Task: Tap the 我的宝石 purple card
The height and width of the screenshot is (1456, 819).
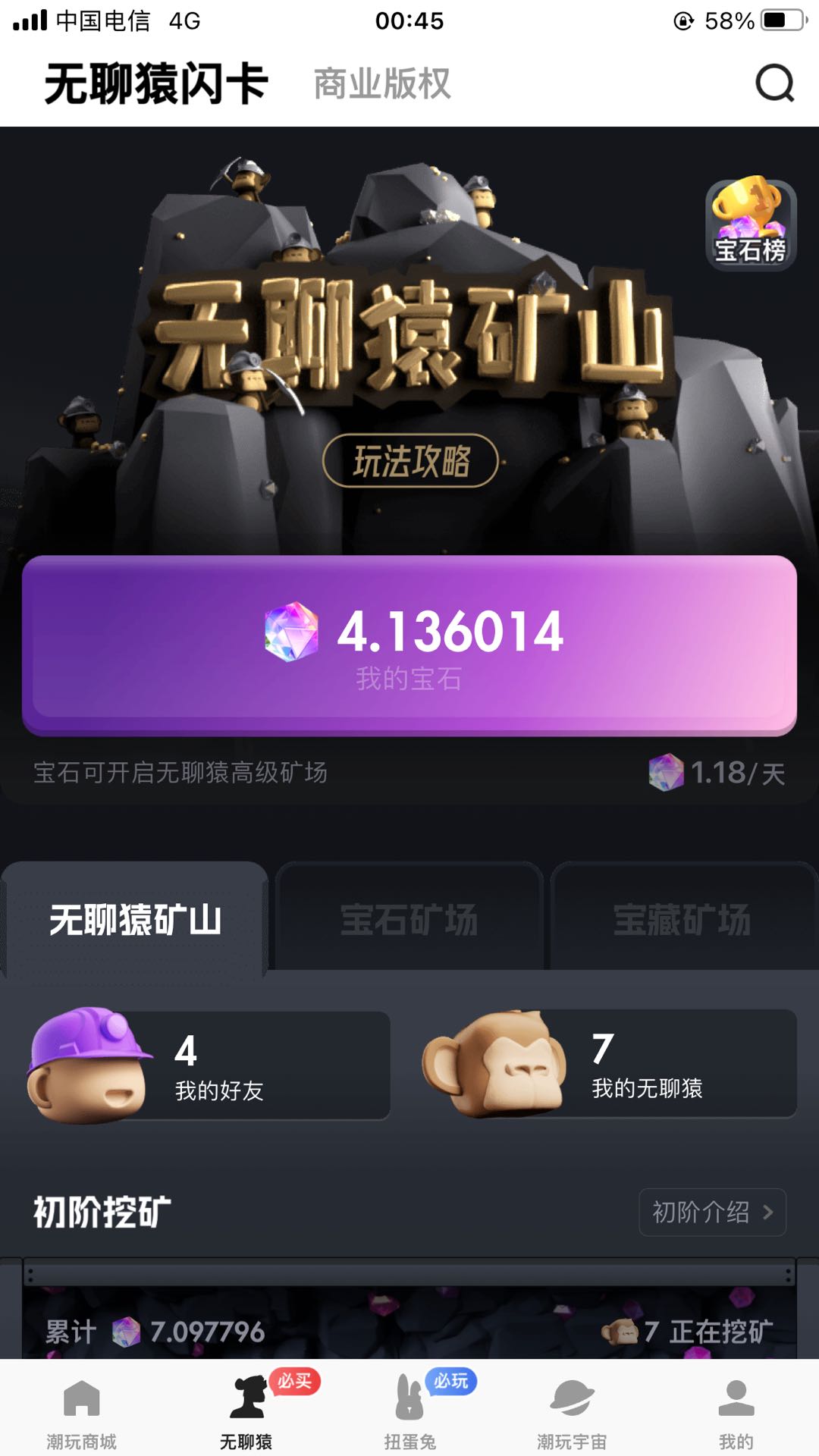Action: click(409, 645)
